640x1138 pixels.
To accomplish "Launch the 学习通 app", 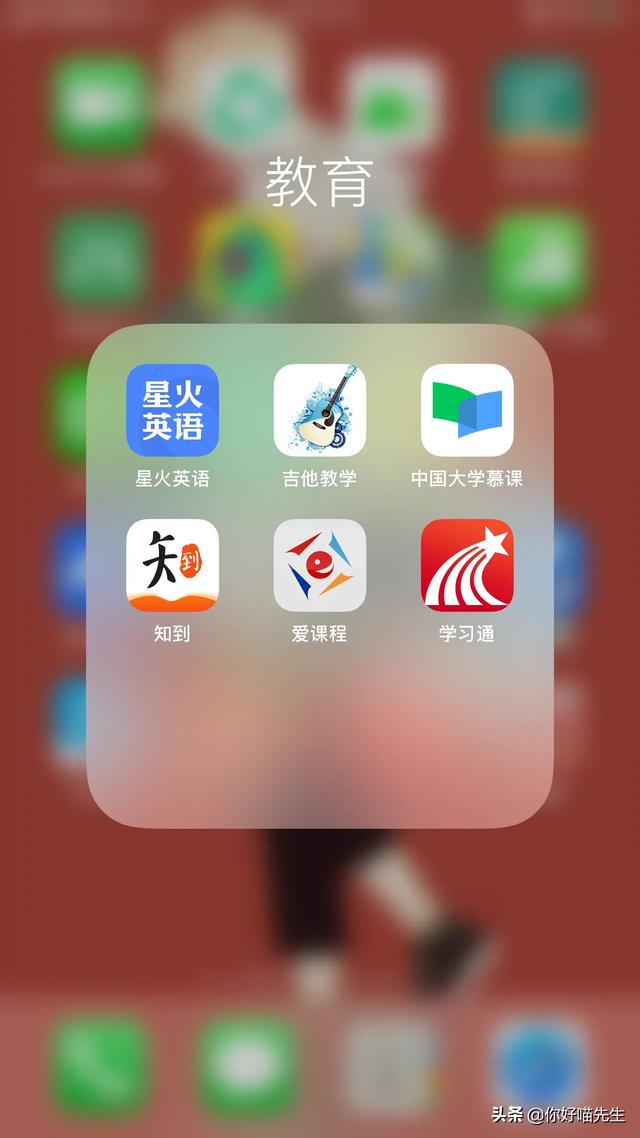I will click(x=466, y=565).
